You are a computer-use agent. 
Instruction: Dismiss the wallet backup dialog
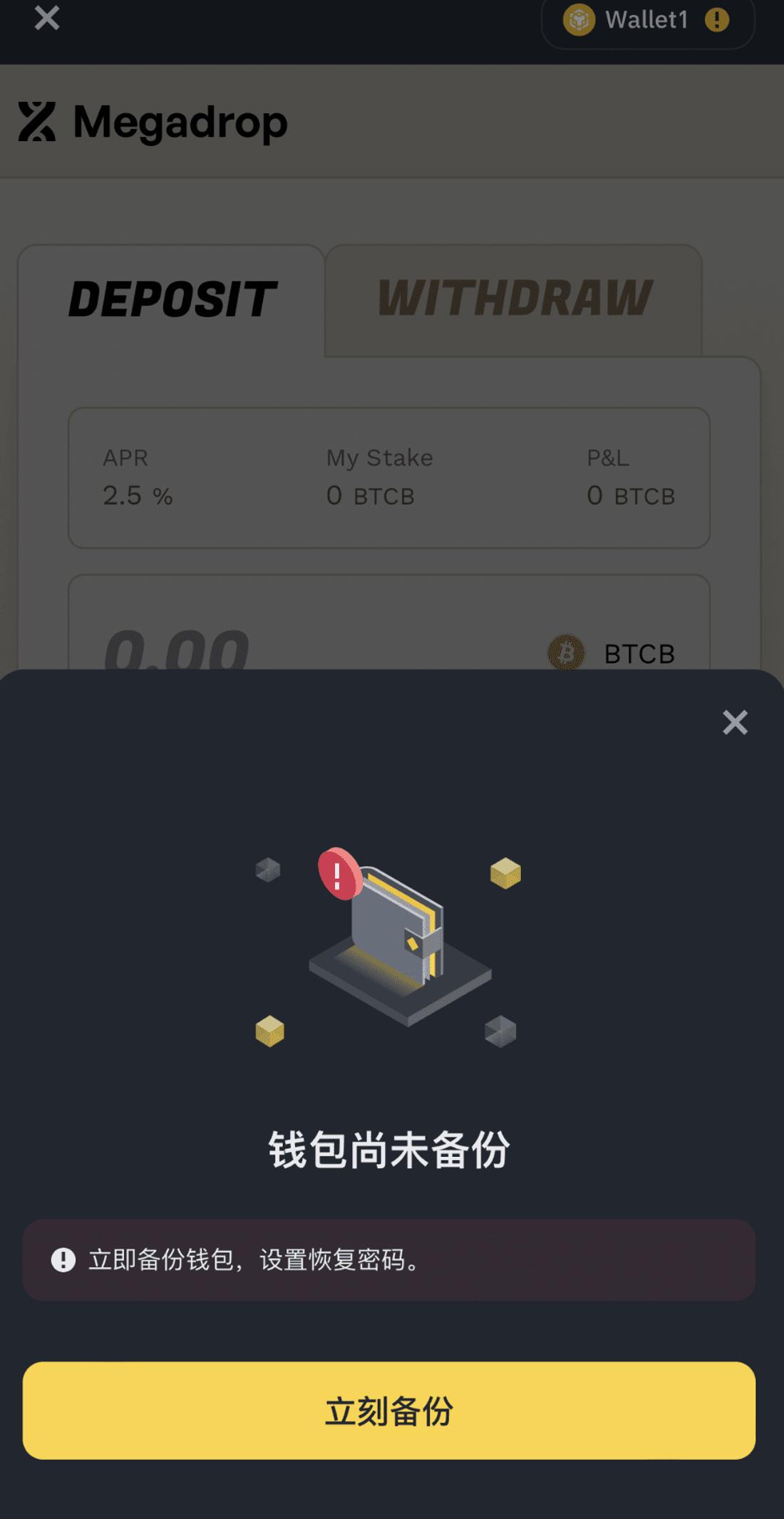(x=735, y=722)
